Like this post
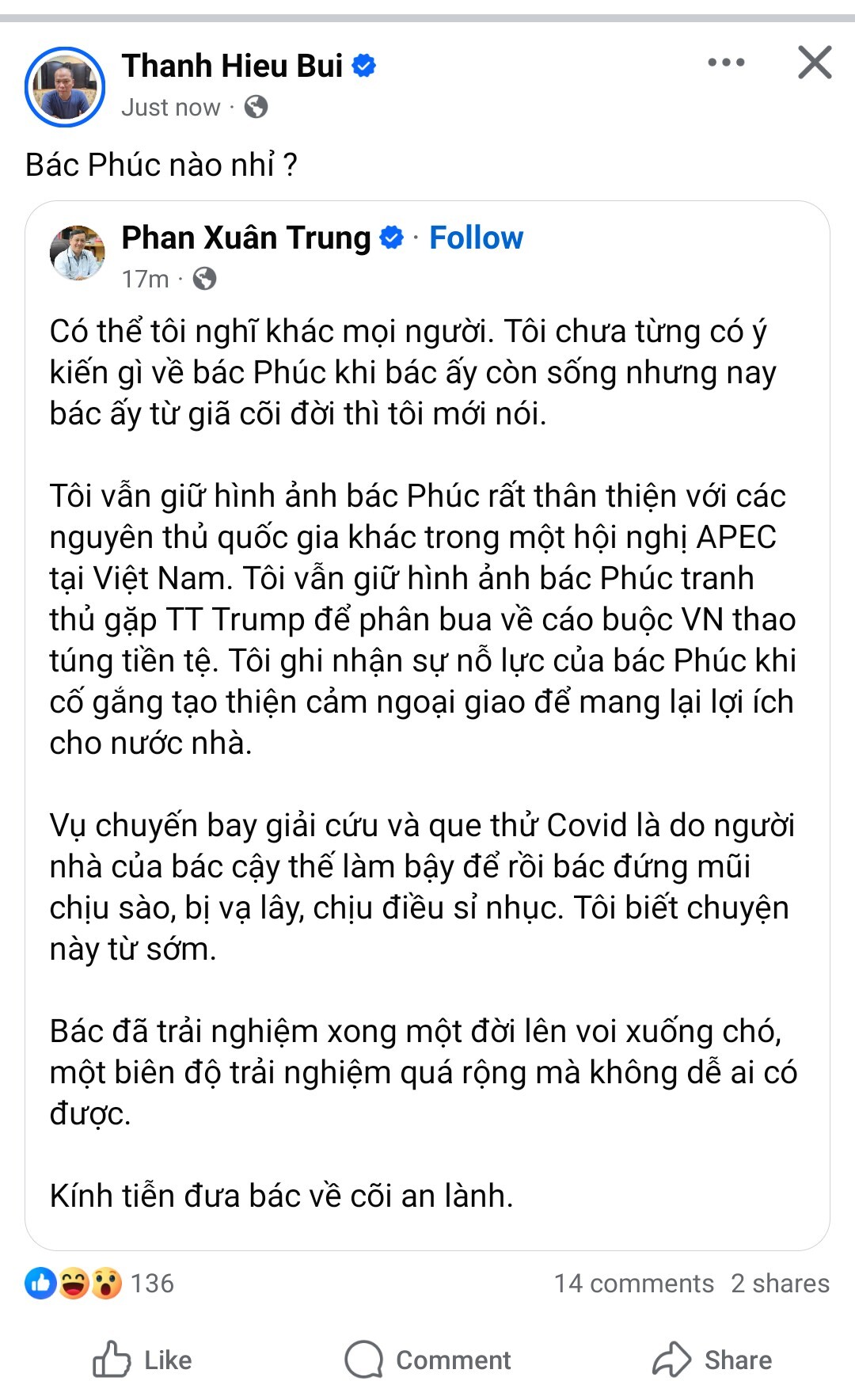Screen dimensions: 855x1400 click(142, 1360)
